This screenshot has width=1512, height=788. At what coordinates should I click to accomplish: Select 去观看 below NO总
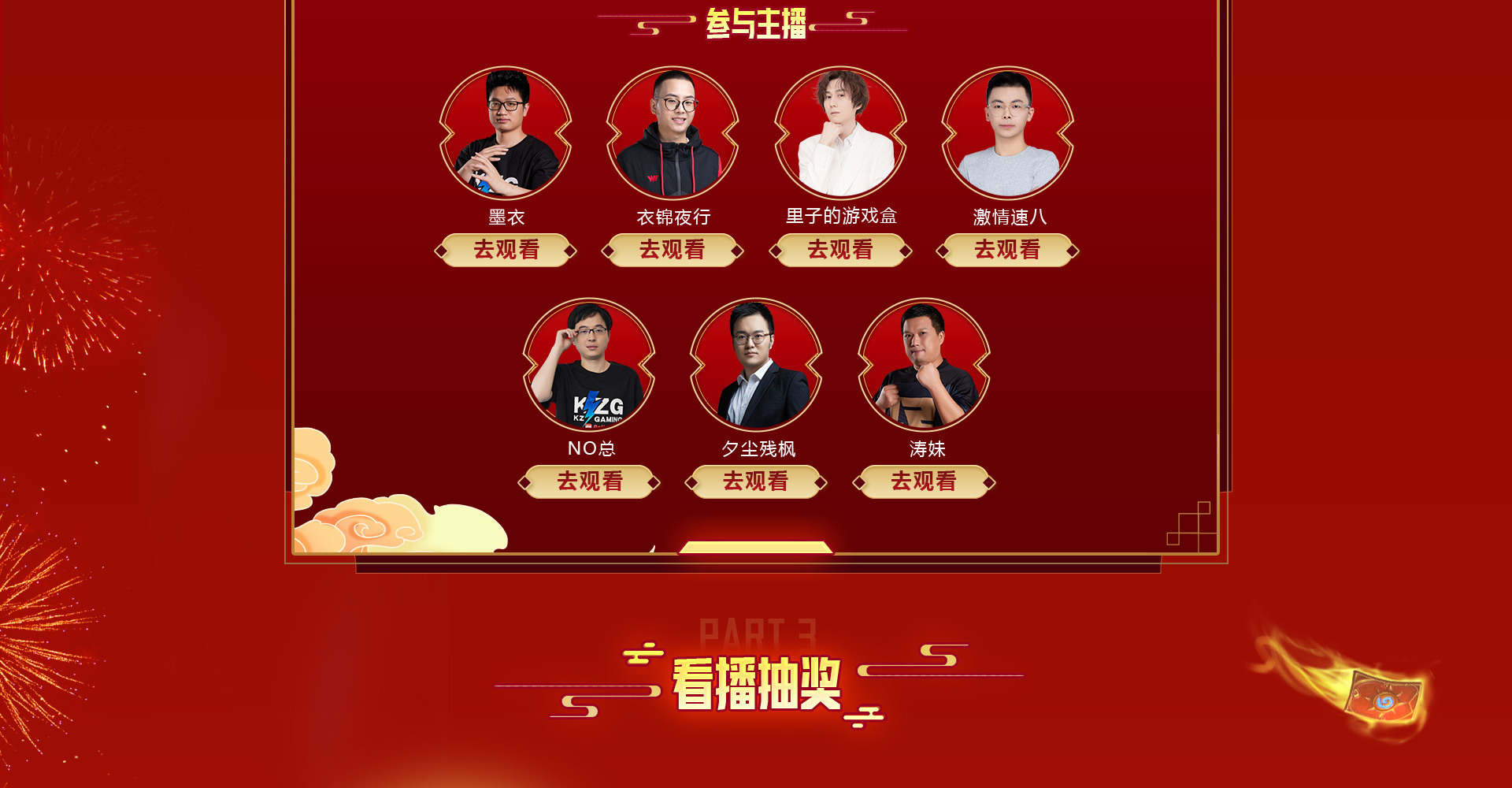(x=589, y=481)
